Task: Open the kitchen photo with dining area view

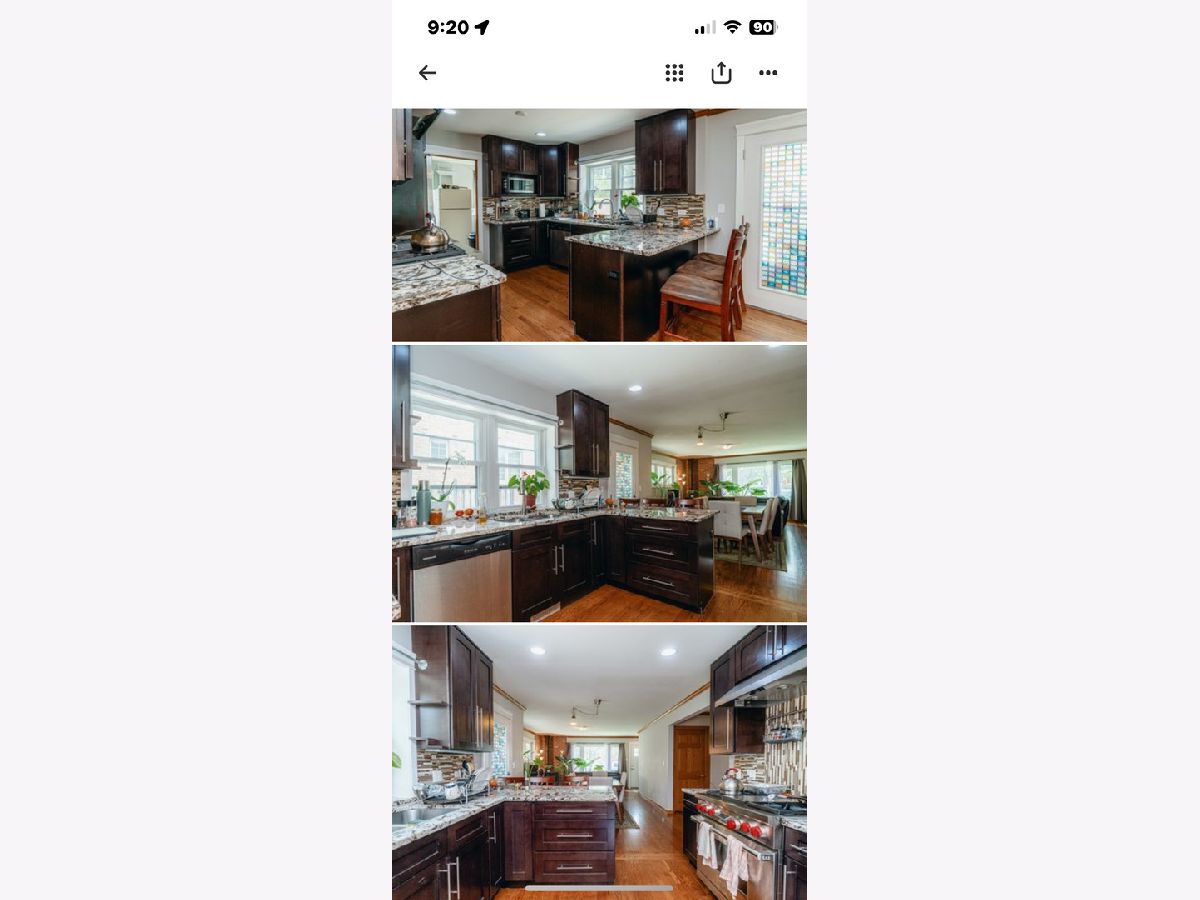Action: [x=599, y=483]
